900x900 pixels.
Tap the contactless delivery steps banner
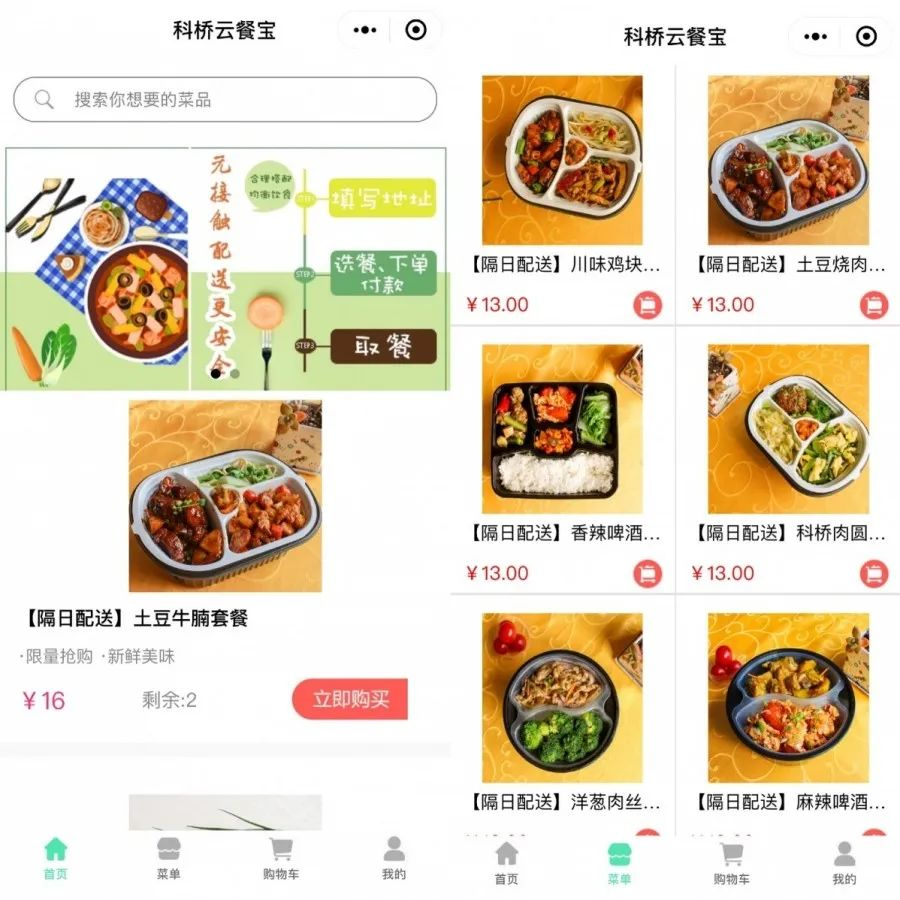(225, 268)
